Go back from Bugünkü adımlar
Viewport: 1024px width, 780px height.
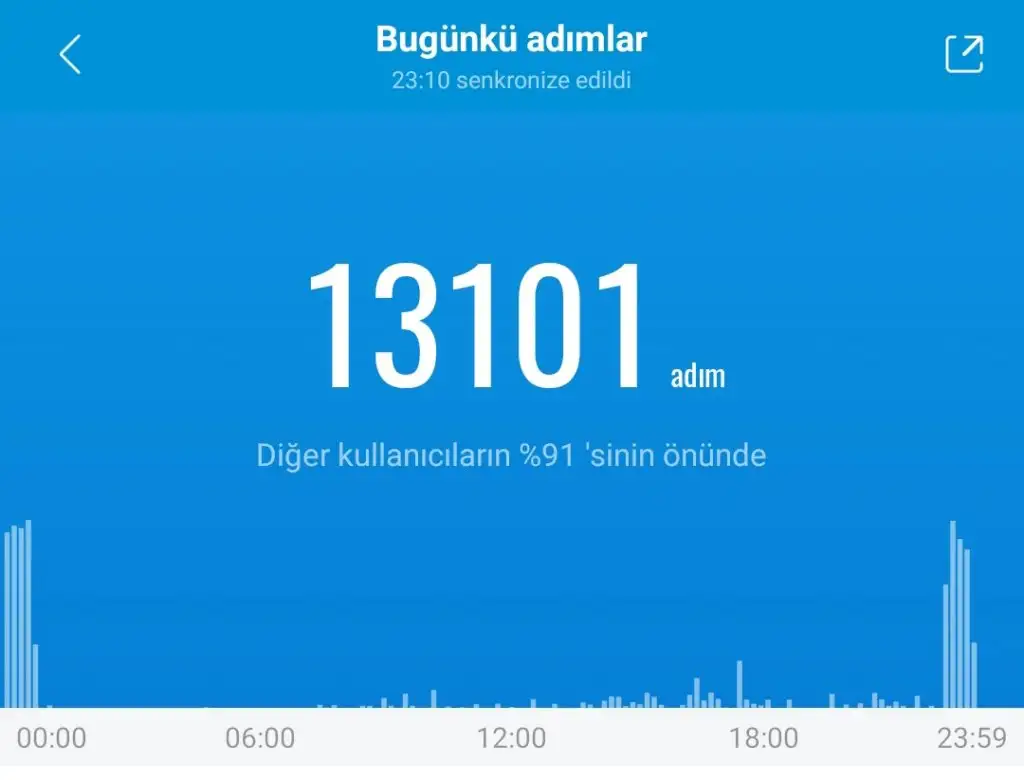[x=69, y=54]
